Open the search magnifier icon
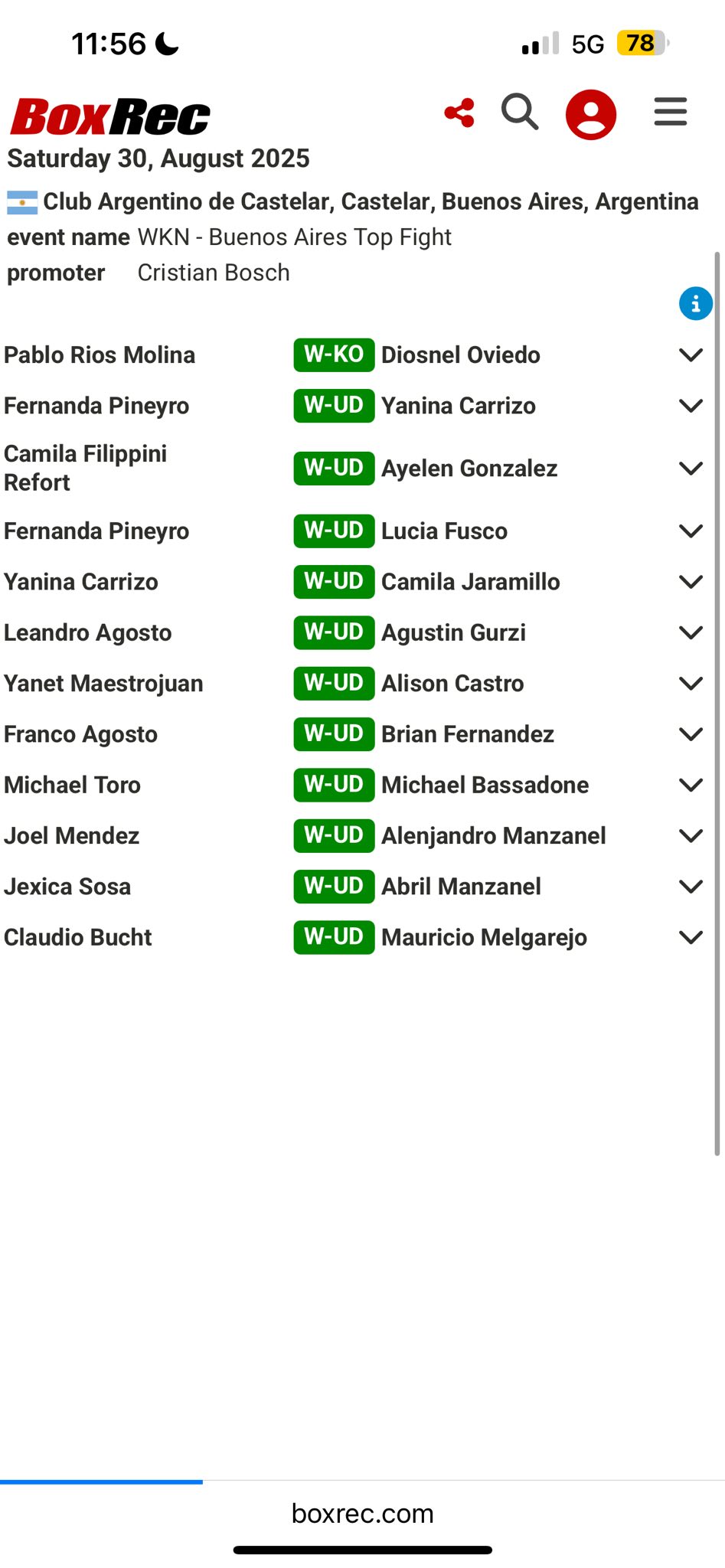This screenshot has height=1568, width=725. coord(520,113)
